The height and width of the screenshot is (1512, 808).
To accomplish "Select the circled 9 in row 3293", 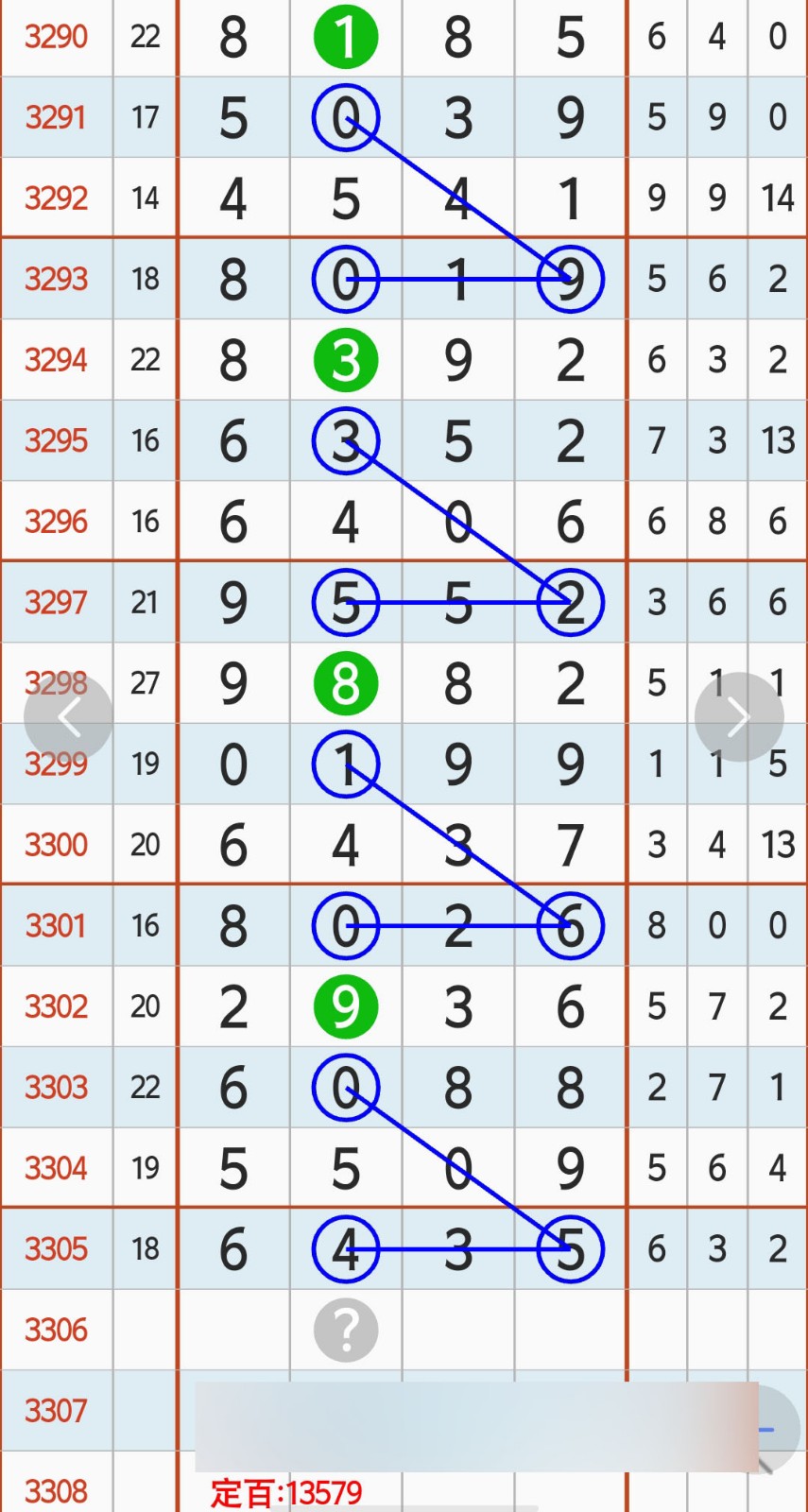I will click(570, 279).
